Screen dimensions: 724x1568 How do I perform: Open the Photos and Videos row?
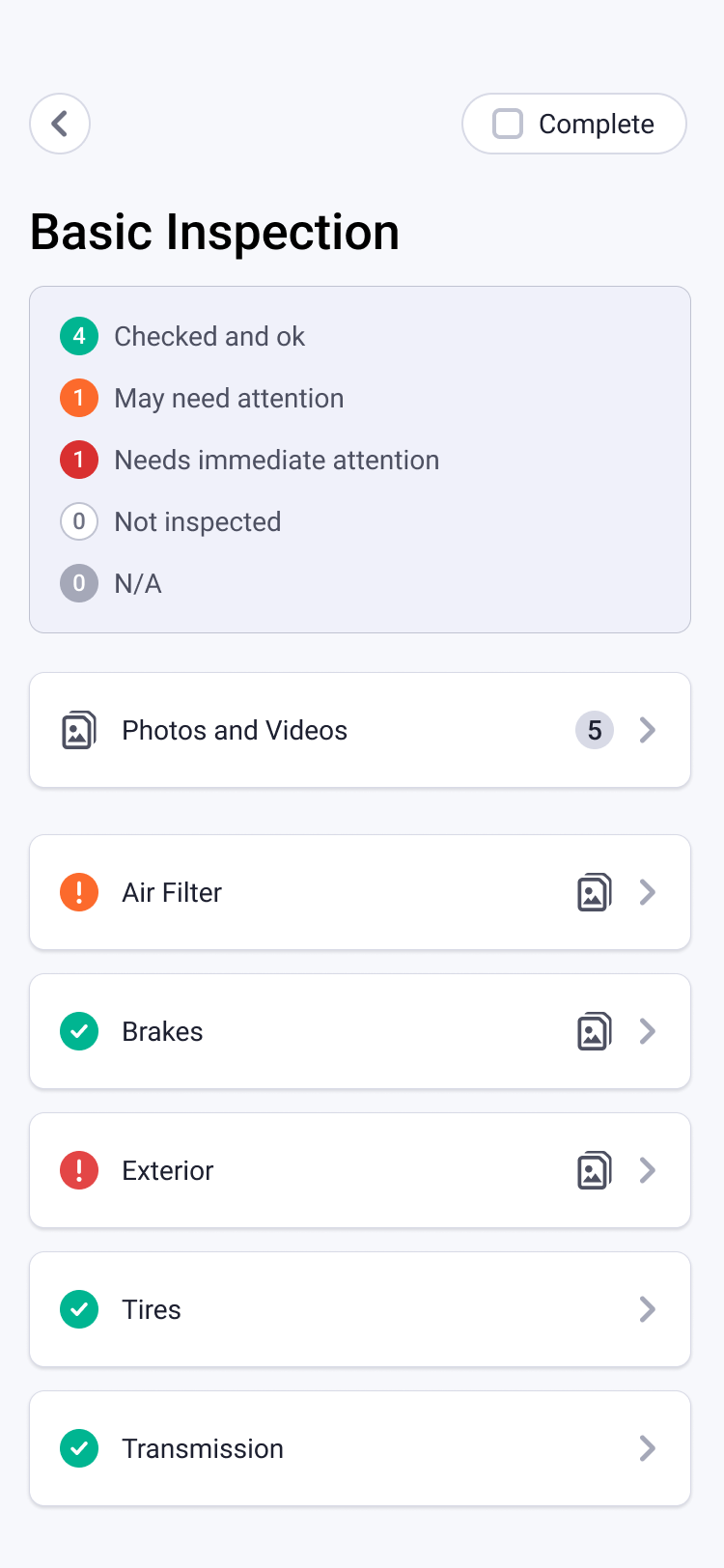click(x=360, y=730)
